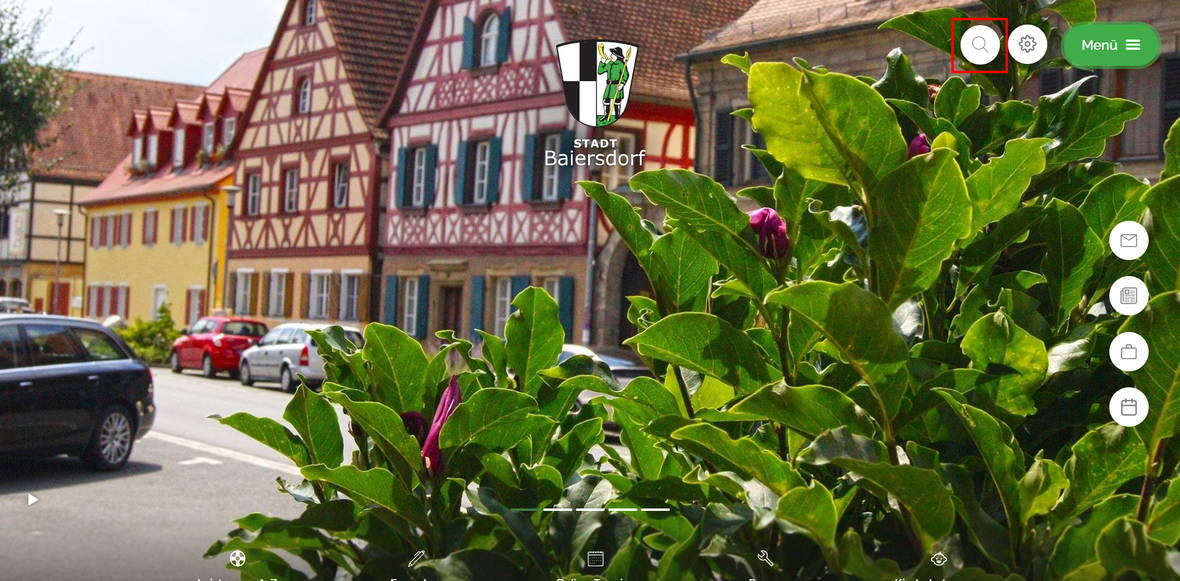Open the pencil forms quick link
Viewport: 1180px width, 581px height.
416,559
